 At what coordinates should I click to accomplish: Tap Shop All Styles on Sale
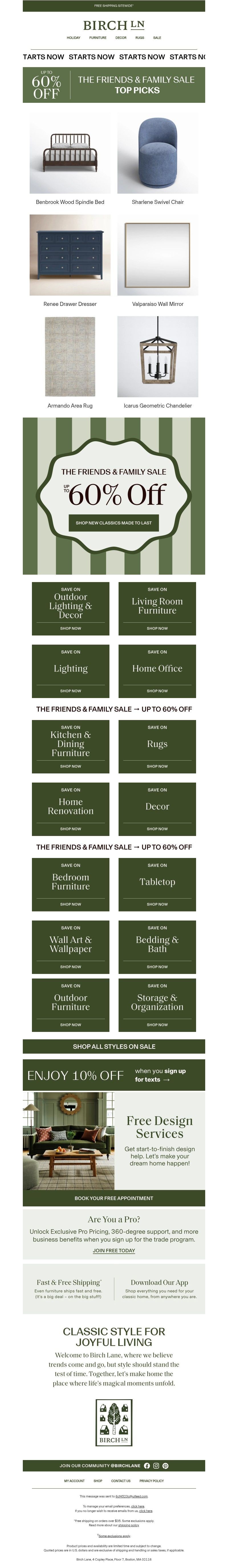(x=114, y=1046)
